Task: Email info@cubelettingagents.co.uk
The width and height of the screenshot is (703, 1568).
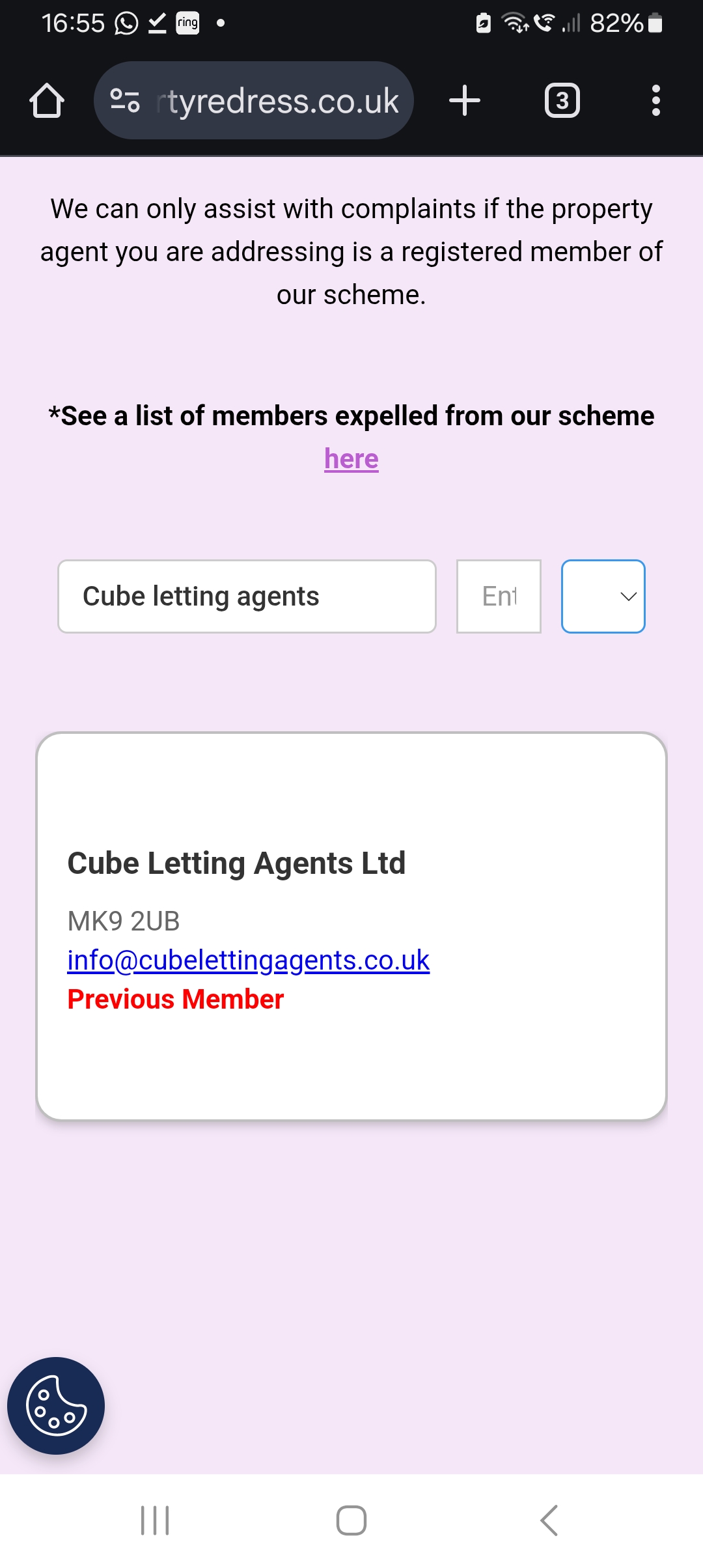Action: (248, 960)
